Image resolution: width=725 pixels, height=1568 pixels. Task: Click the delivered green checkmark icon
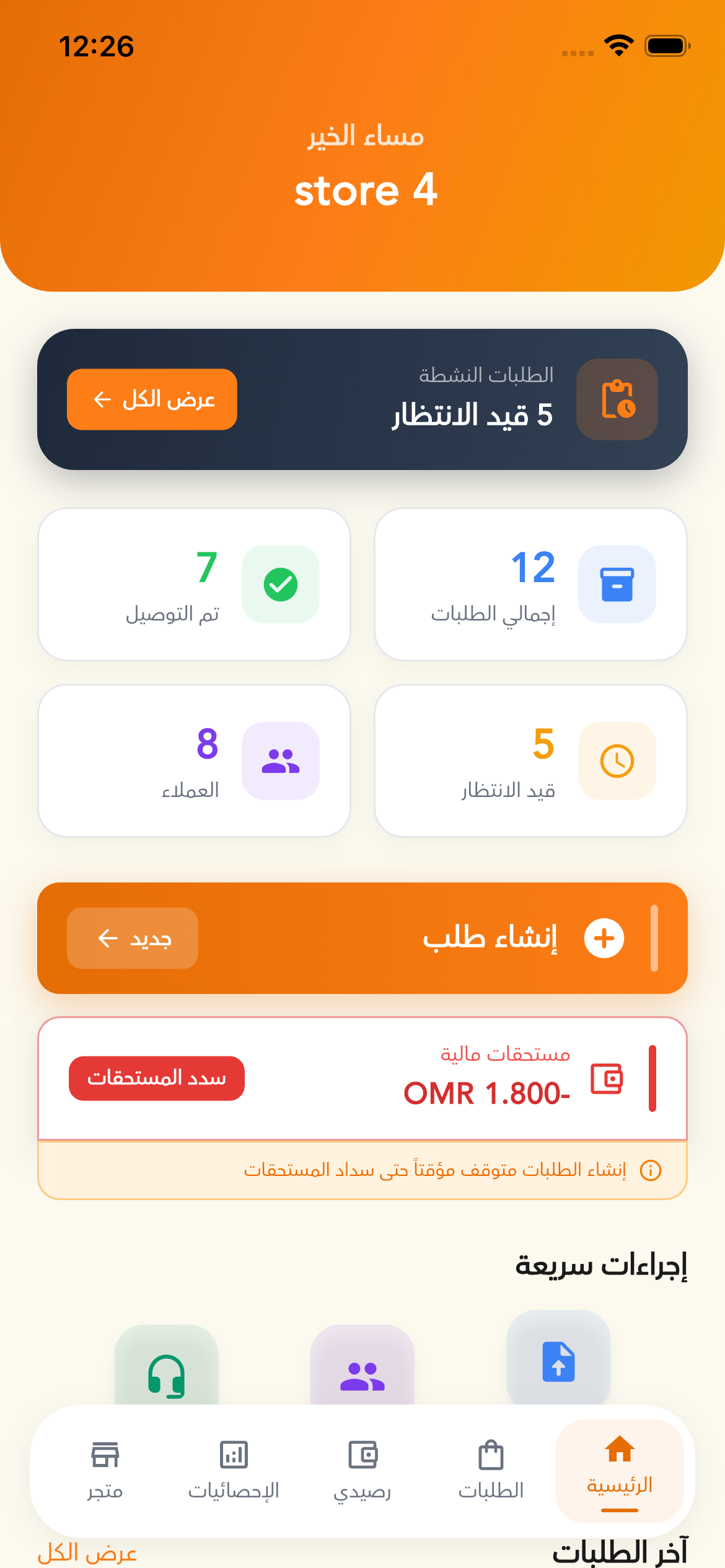click(x=280, y=583)
